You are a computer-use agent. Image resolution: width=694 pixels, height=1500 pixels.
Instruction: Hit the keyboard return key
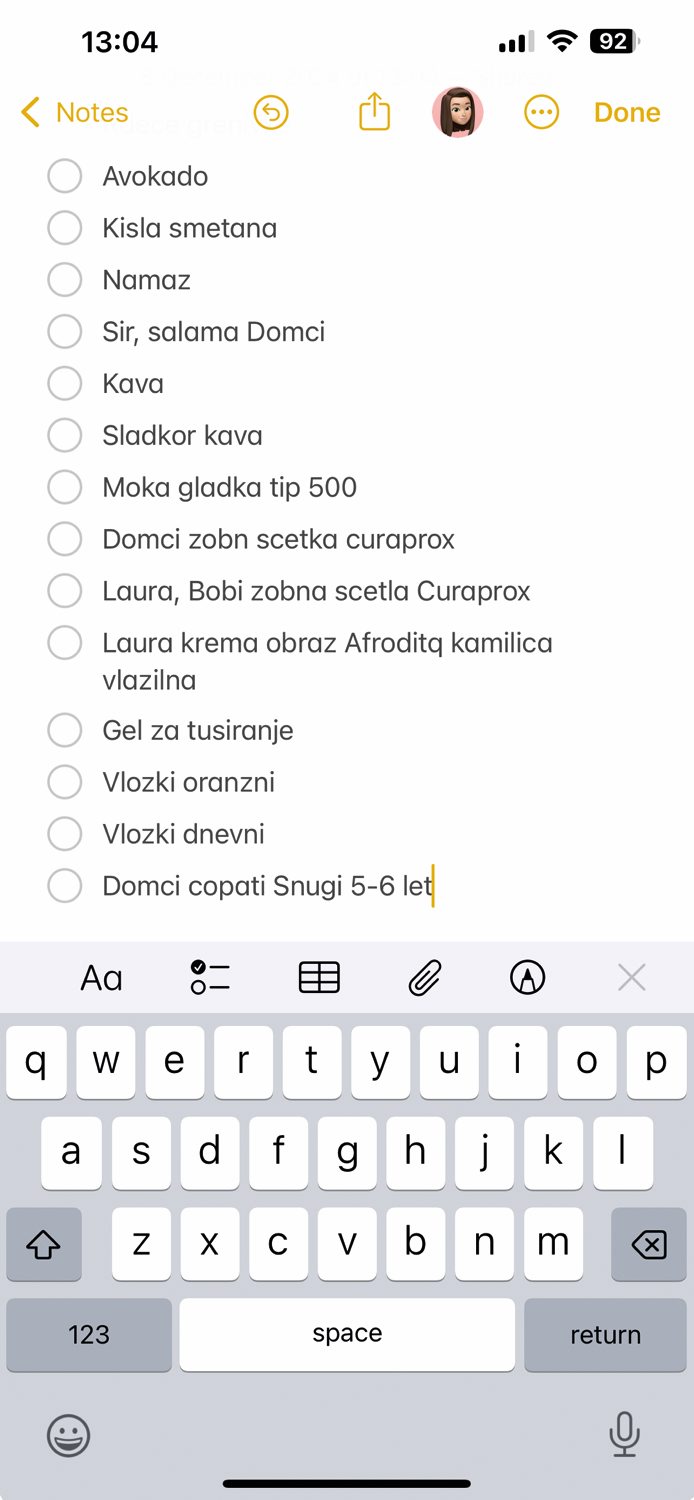pyautogui.click(x=604, y=1335)
